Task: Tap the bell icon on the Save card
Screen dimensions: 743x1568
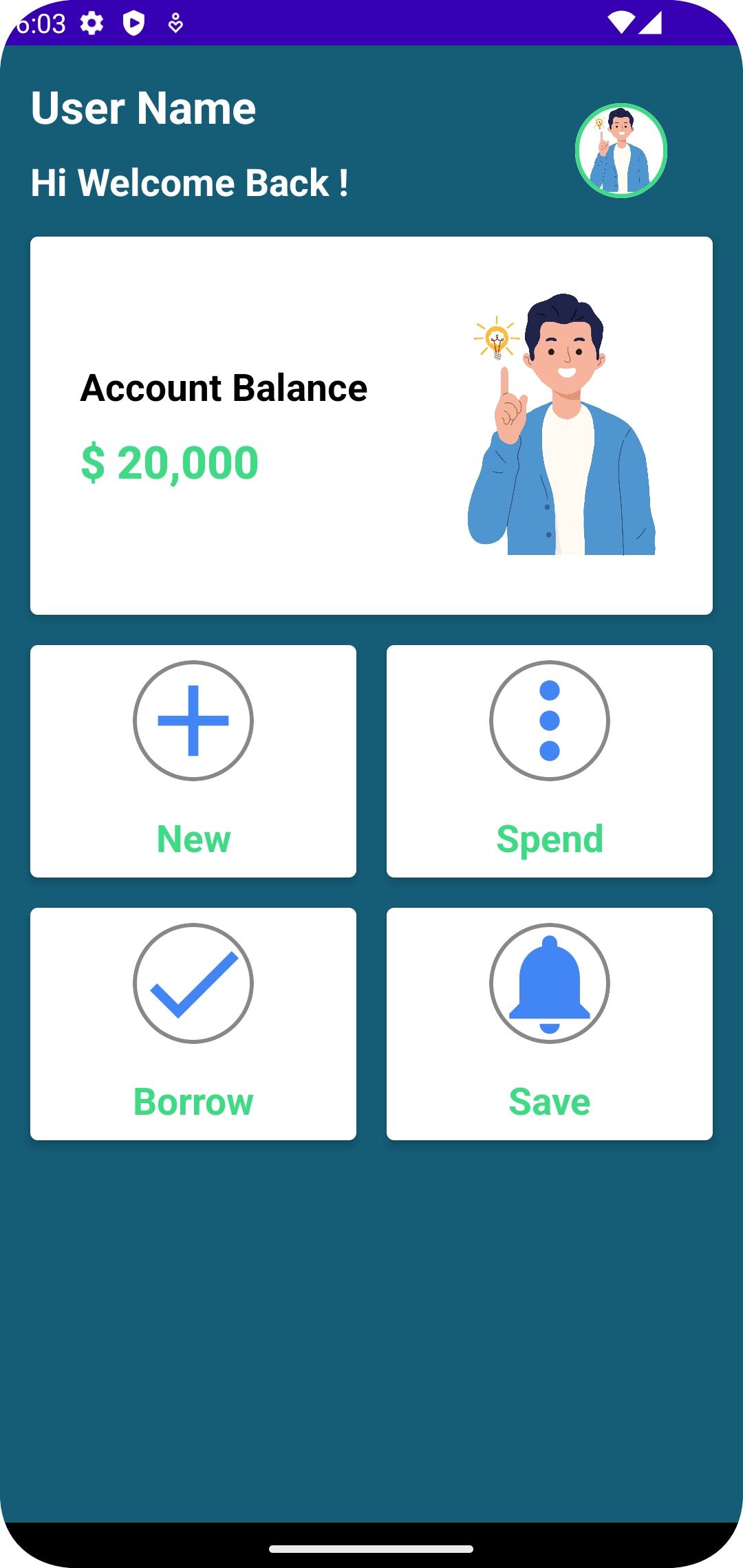Action: point(549,983)
